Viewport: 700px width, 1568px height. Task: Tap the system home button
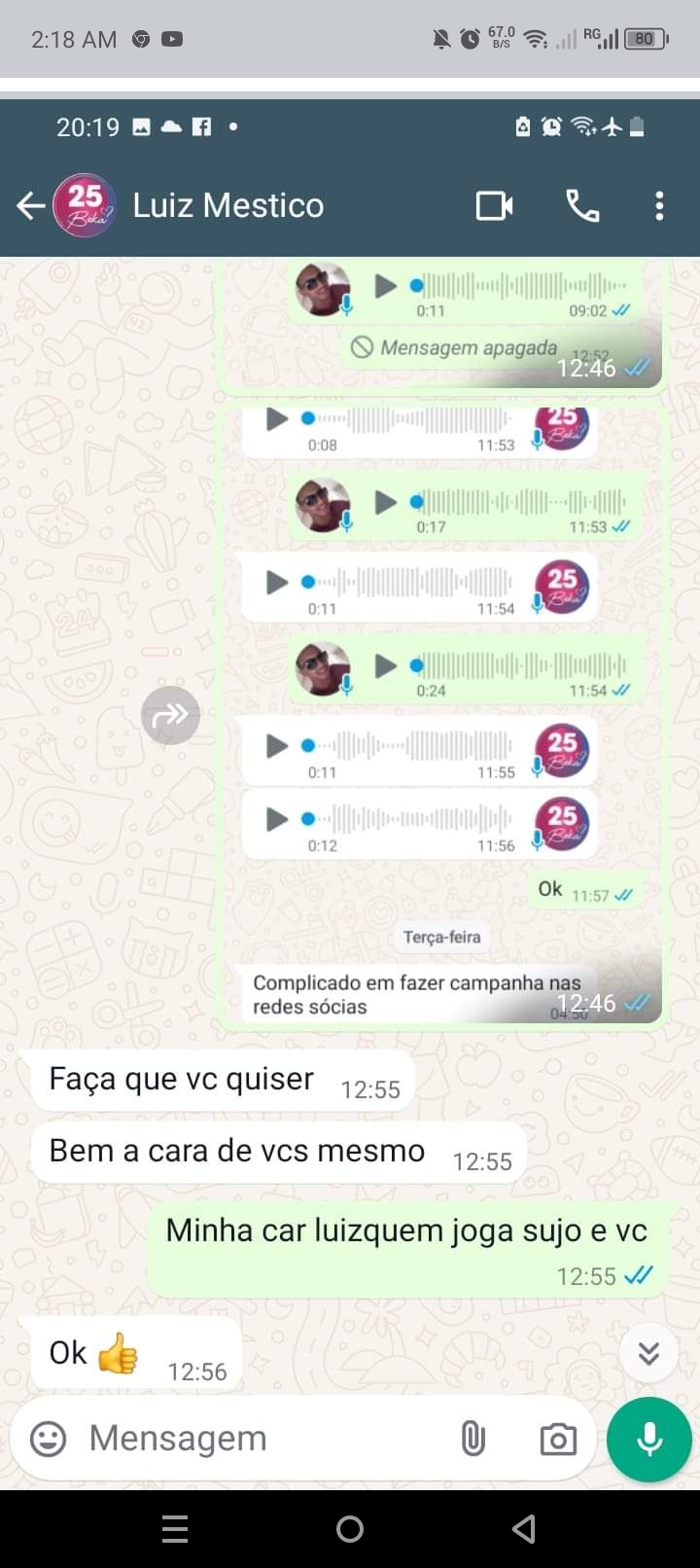point(350,1529)
